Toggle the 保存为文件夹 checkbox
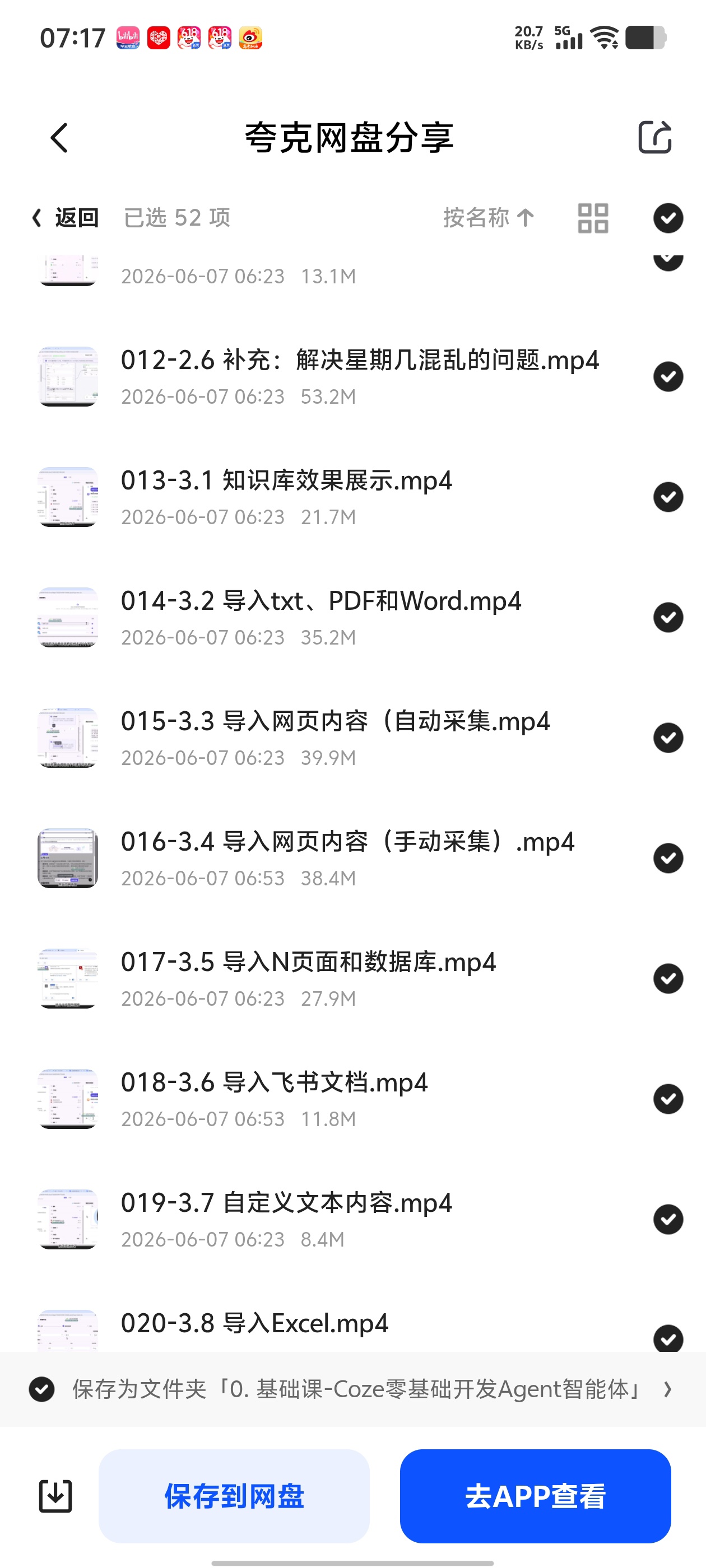706x1568 pixels. (x=42, y=1390)
